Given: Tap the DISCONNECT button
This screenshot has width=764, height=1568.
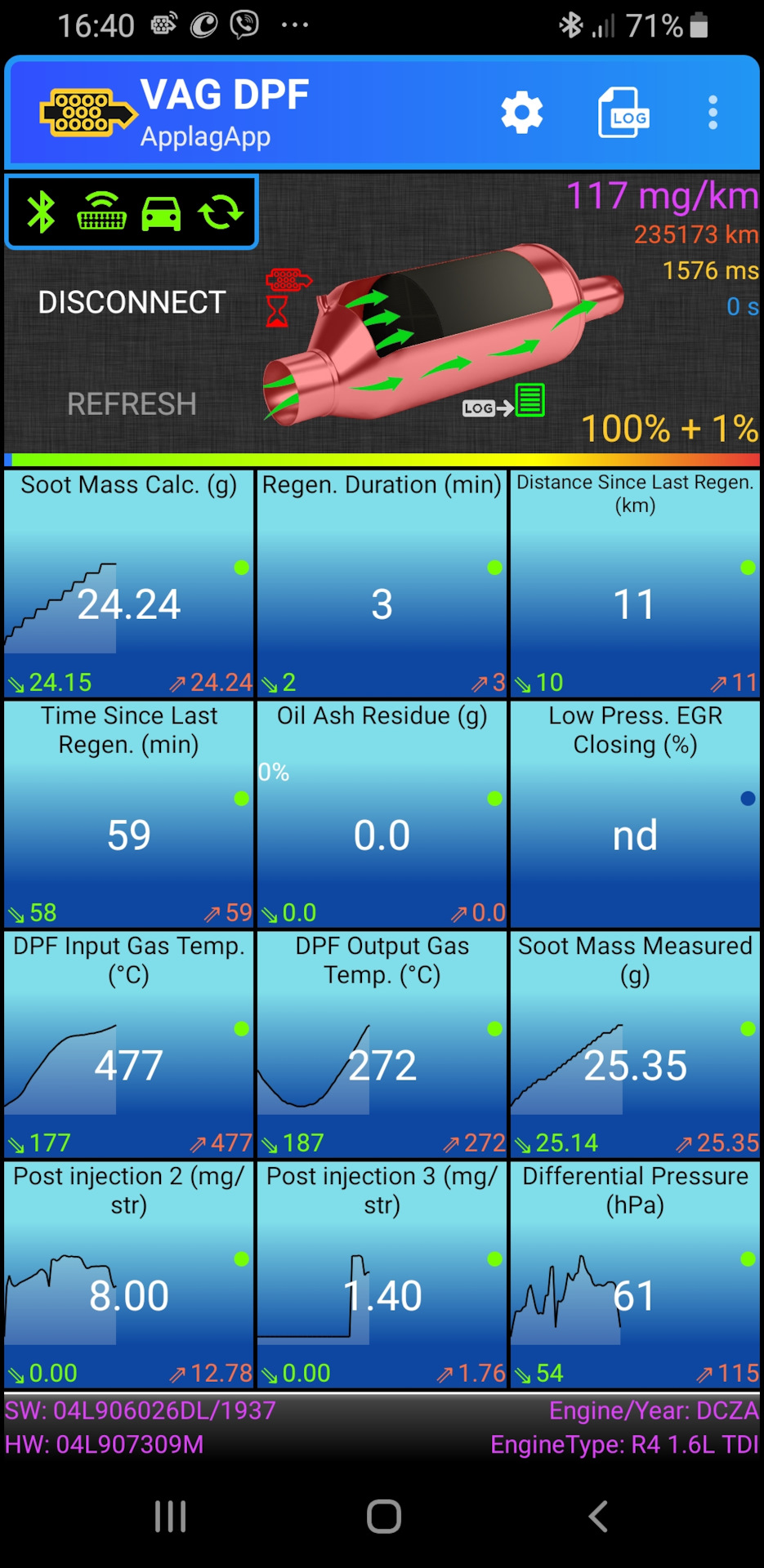Looking at the screenshot, I should click(x=132, y=302).
